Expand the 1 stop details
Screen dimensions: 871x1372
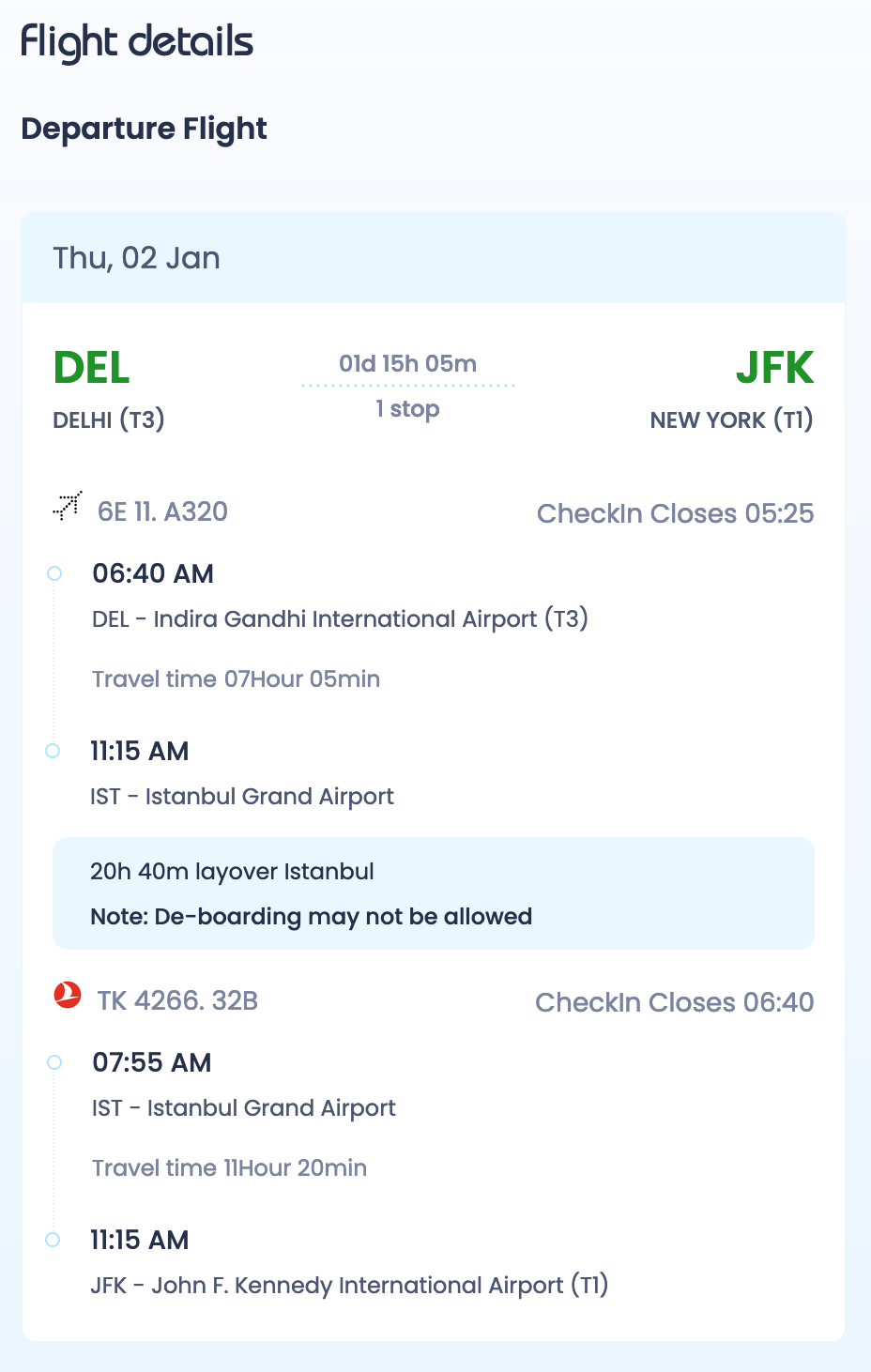click(x=407, y=408)
